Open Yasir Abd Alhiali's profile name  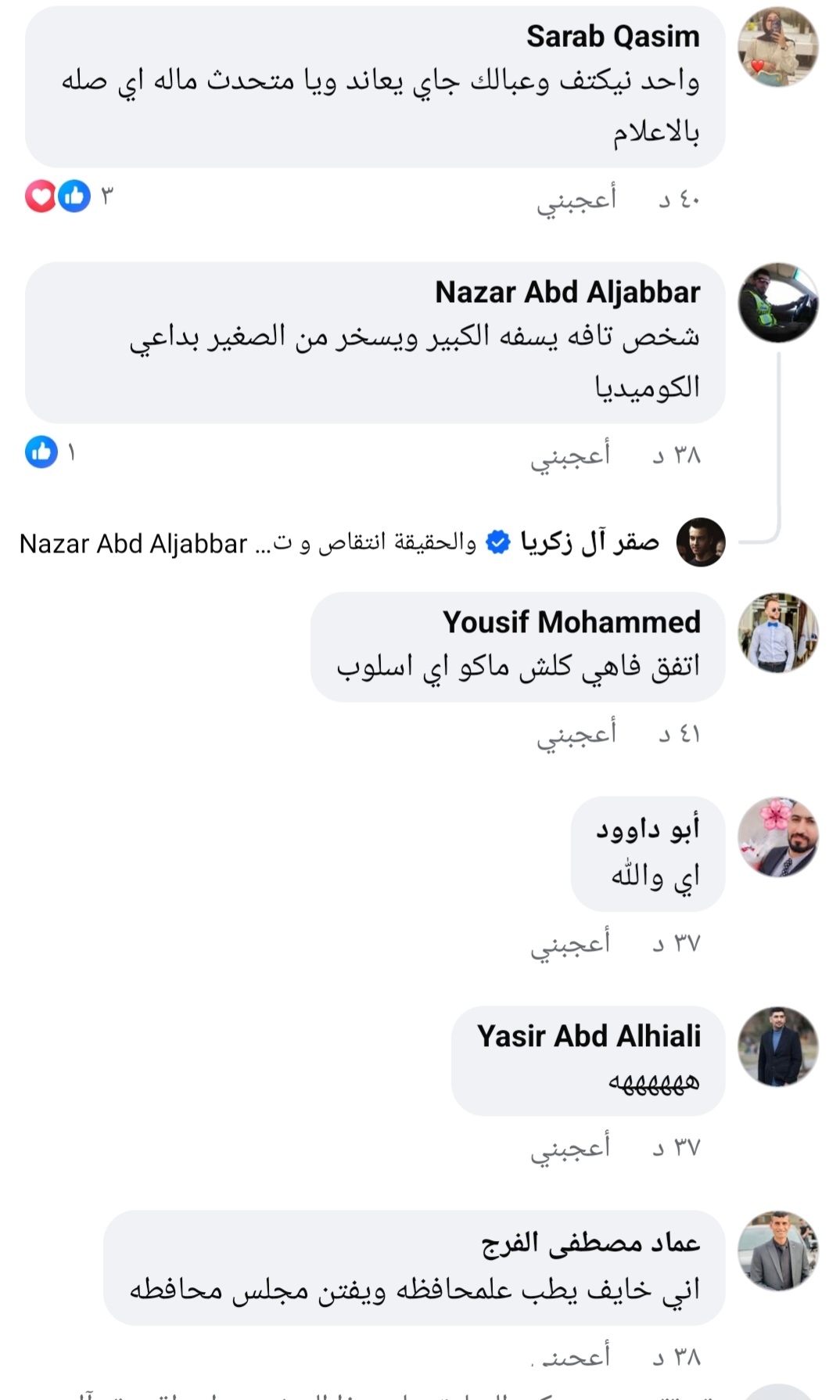coord(588,1036)
